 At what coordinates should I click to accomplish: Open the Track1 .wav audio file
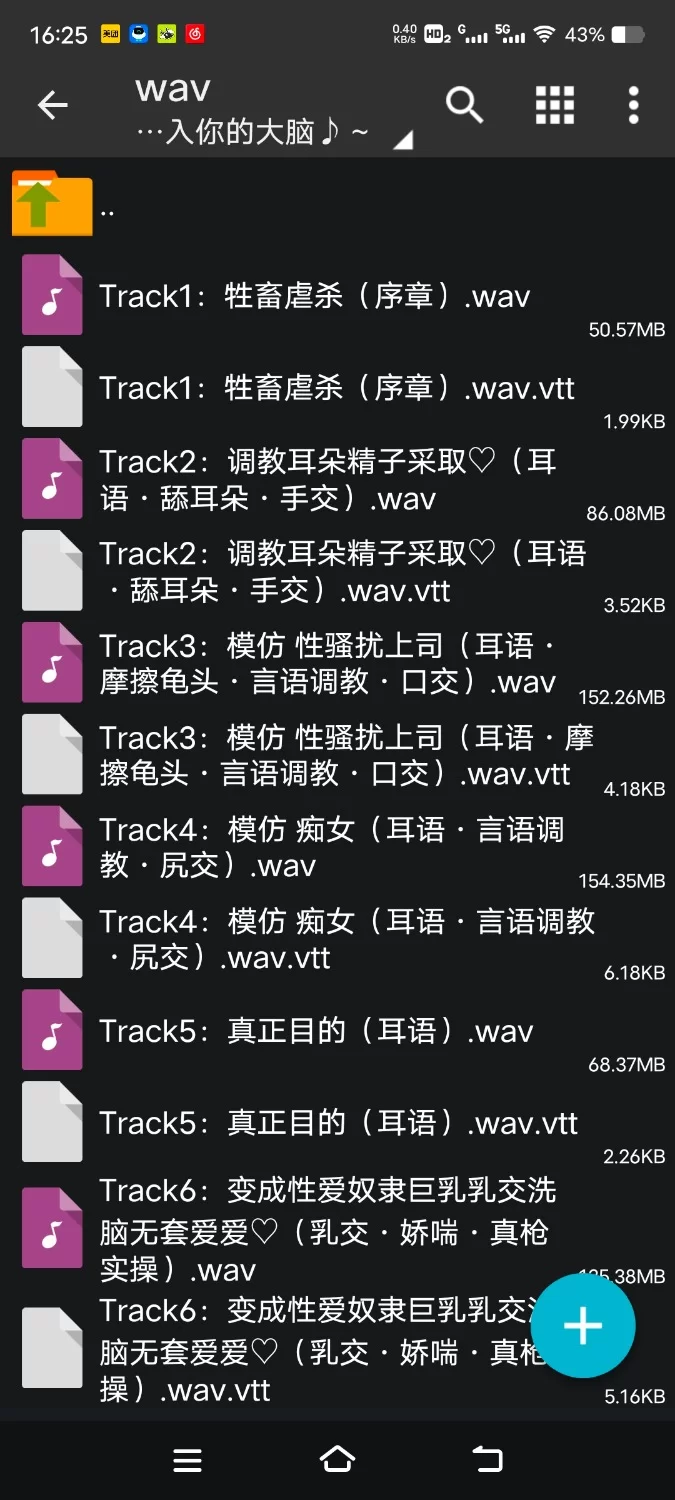point(315,297)
